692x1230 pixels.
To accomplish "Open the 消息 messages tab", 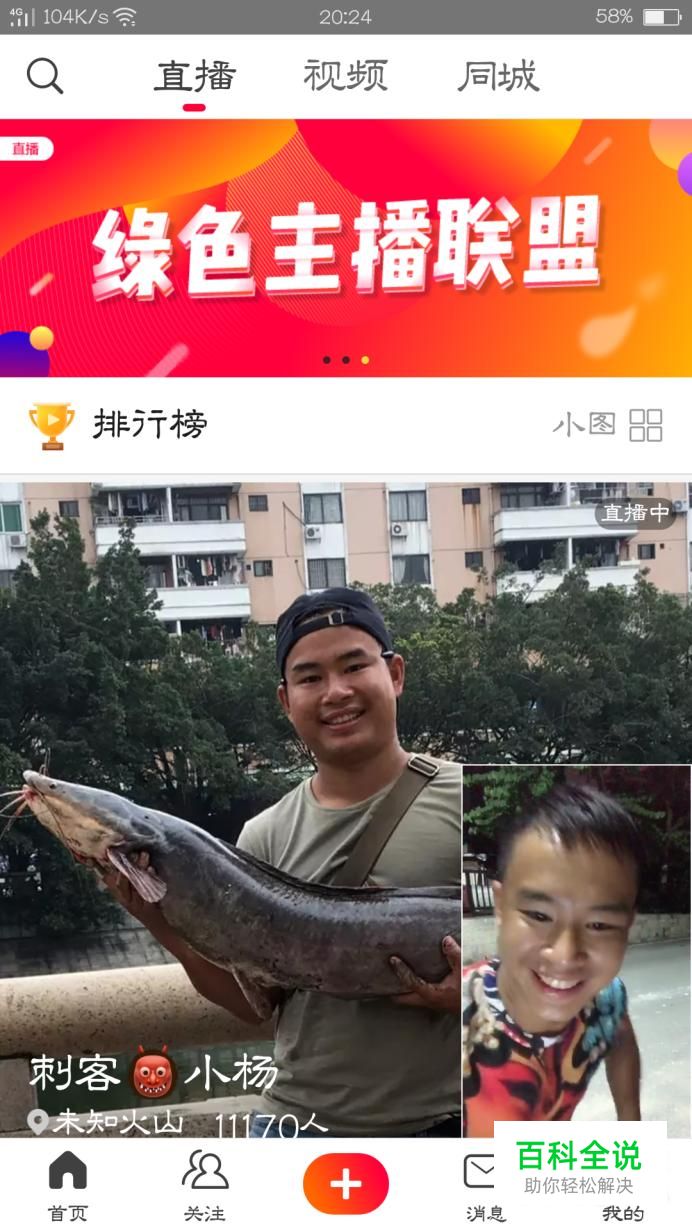I will (485, 1186).
